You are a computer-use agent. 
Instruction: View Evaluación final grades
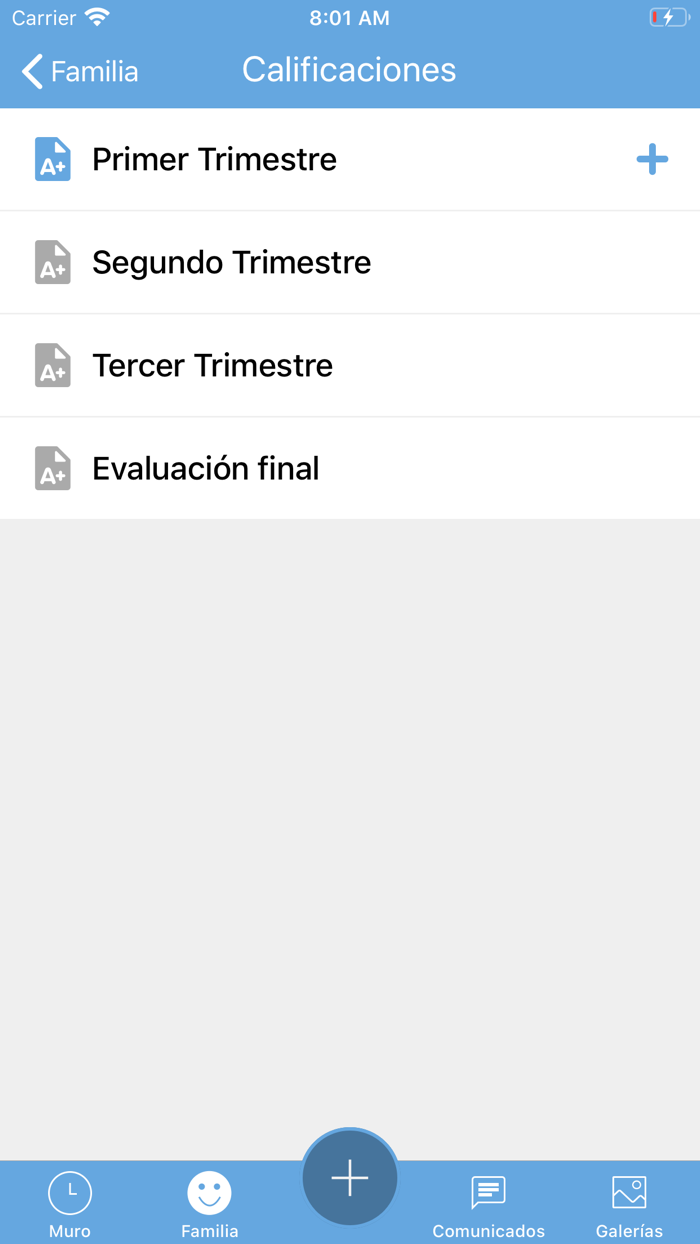click(x=205, y=468)
